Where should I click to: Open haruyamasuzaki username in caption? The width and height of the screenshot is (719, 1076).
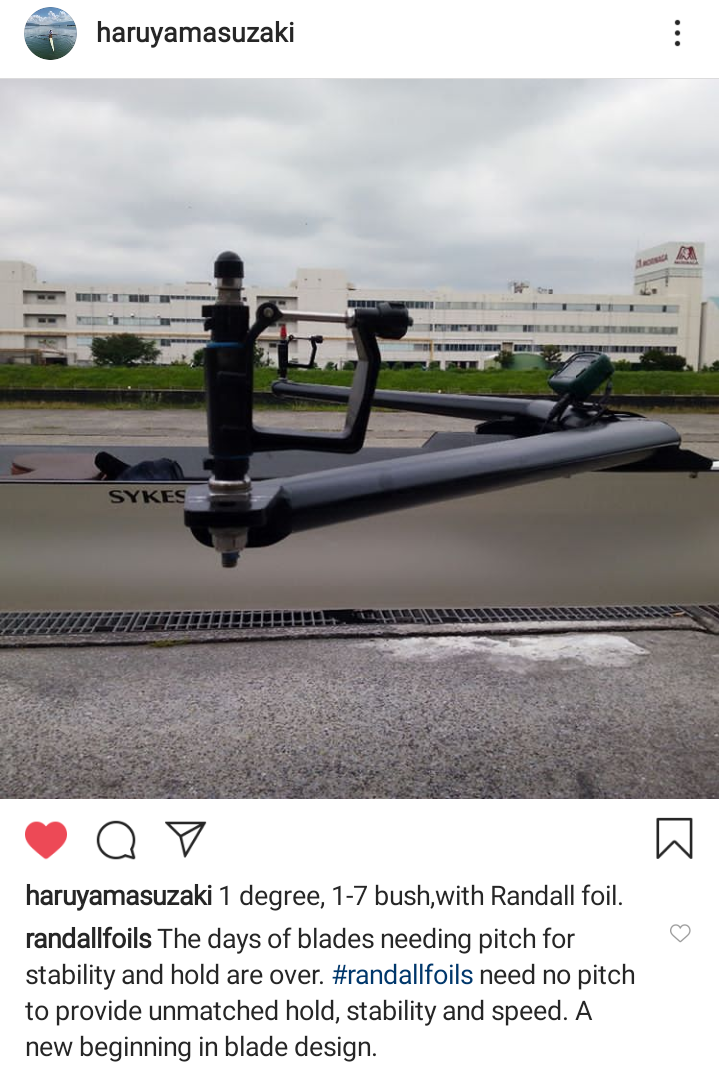(x=118, y=896)
